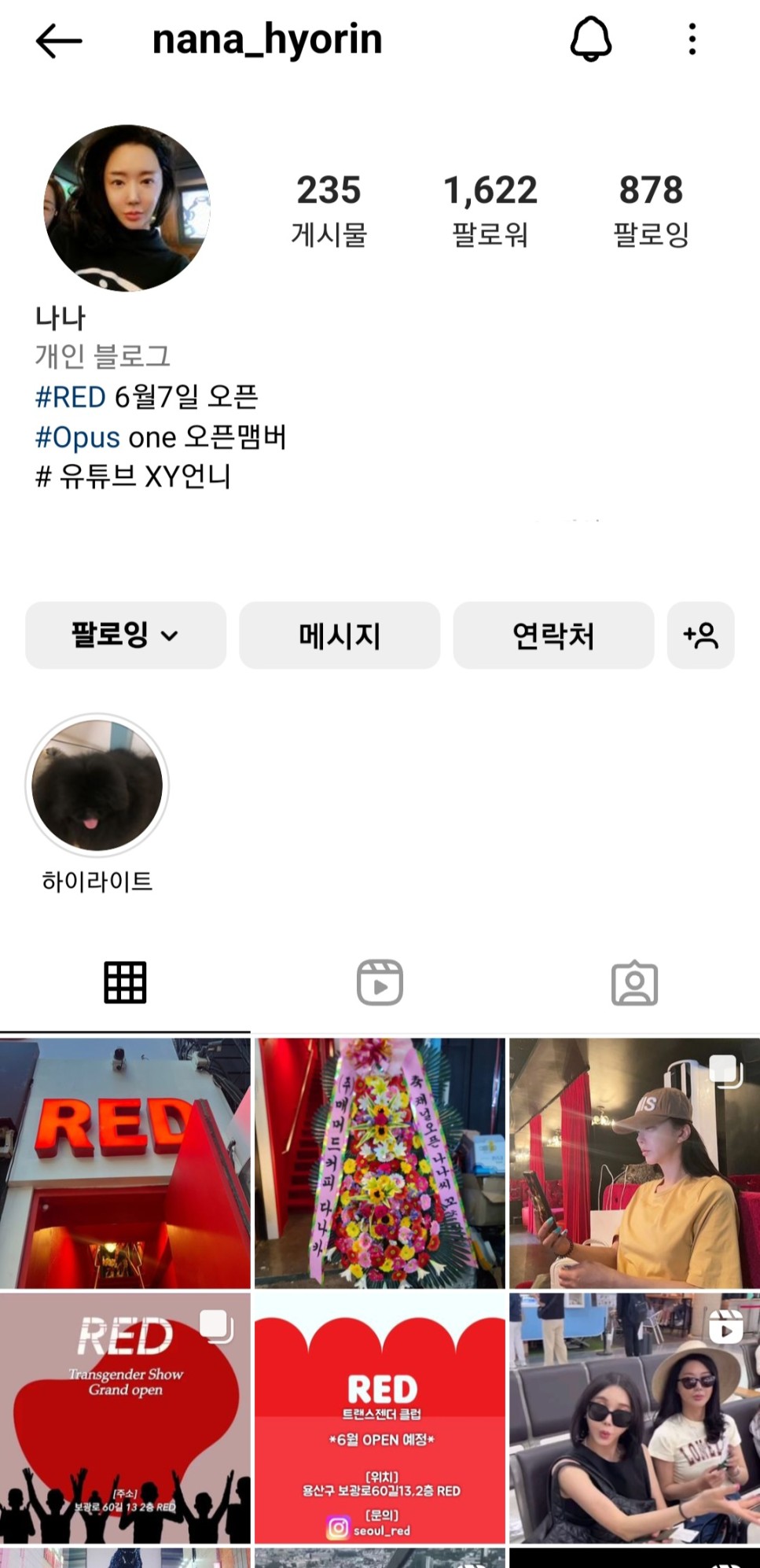
Task: Expand the 팔로잉 dropdown button
Action: pos(126,635)
